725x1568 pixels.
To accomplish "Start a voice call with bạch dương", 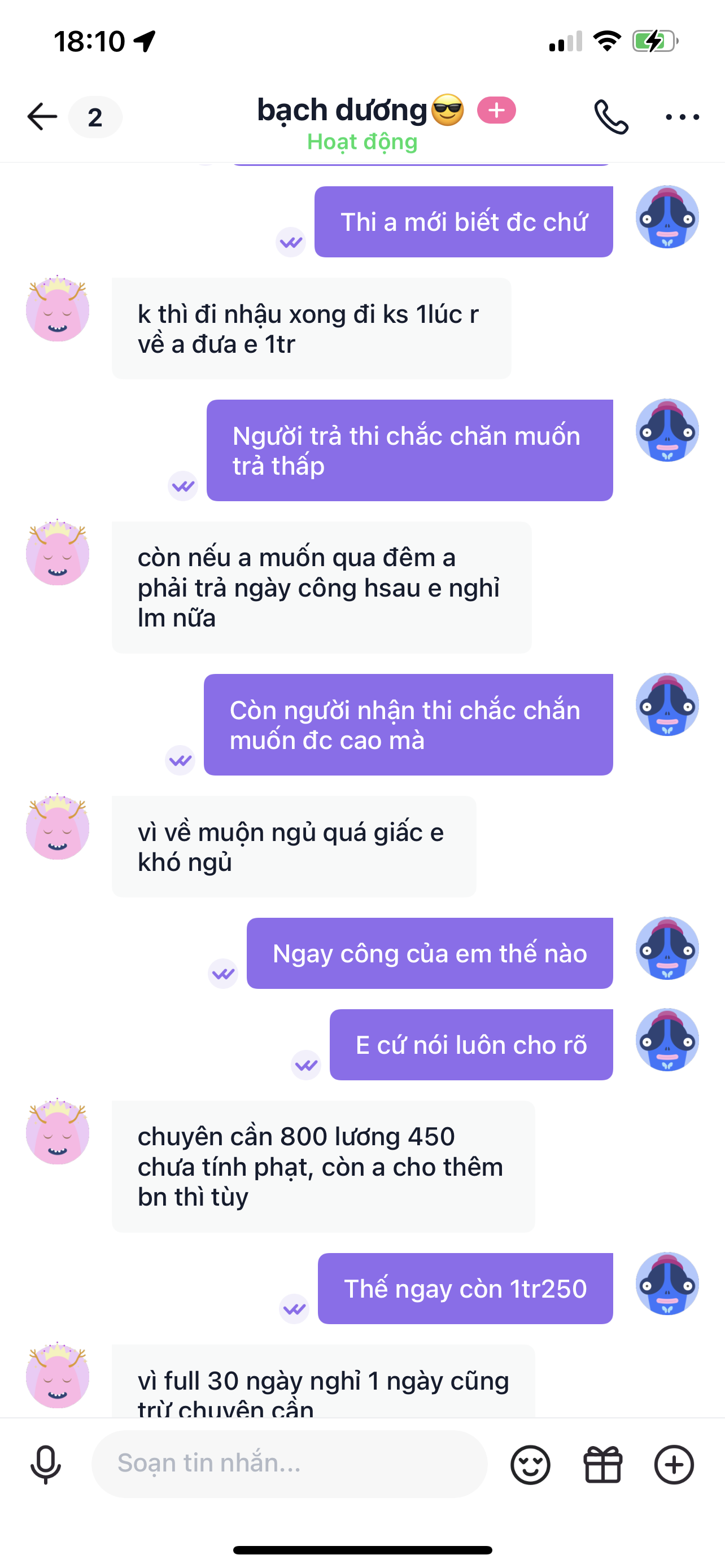I will tap(610, 116).
